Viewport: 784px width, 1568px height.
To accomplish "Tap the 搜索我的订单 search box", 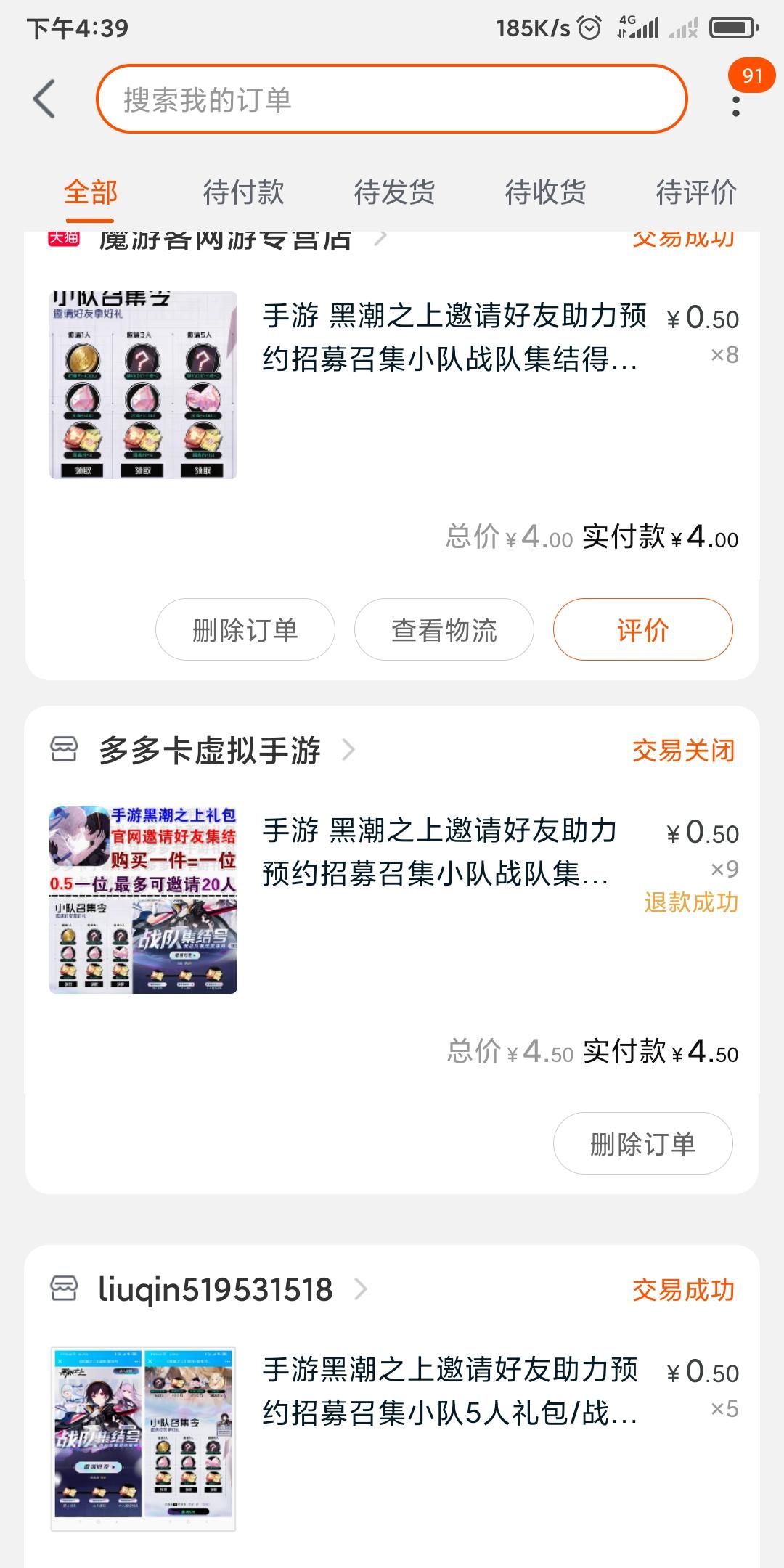I will [x=392, y=99].
